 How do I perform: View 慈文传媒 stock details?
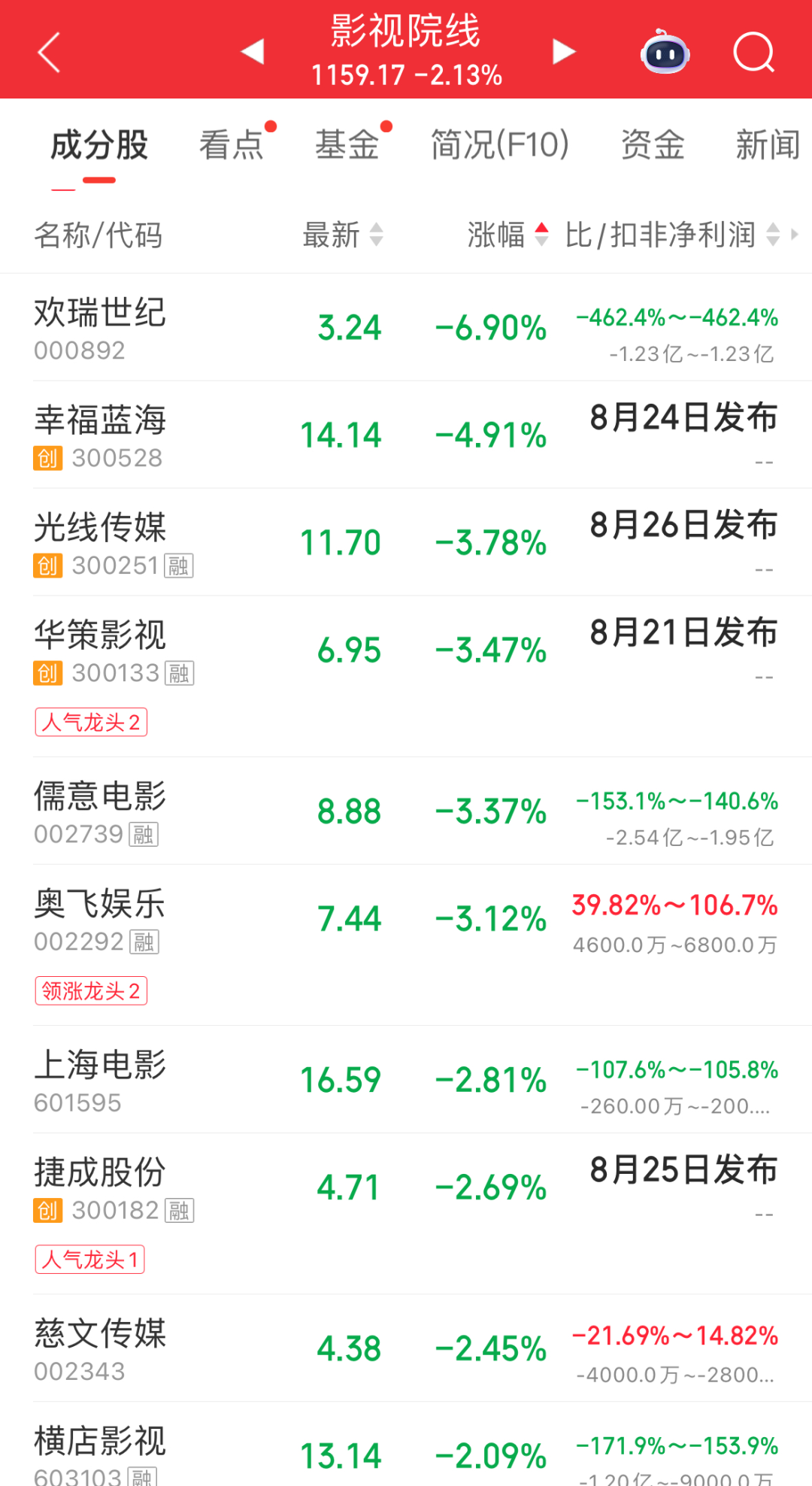[x=406, y=1348]
